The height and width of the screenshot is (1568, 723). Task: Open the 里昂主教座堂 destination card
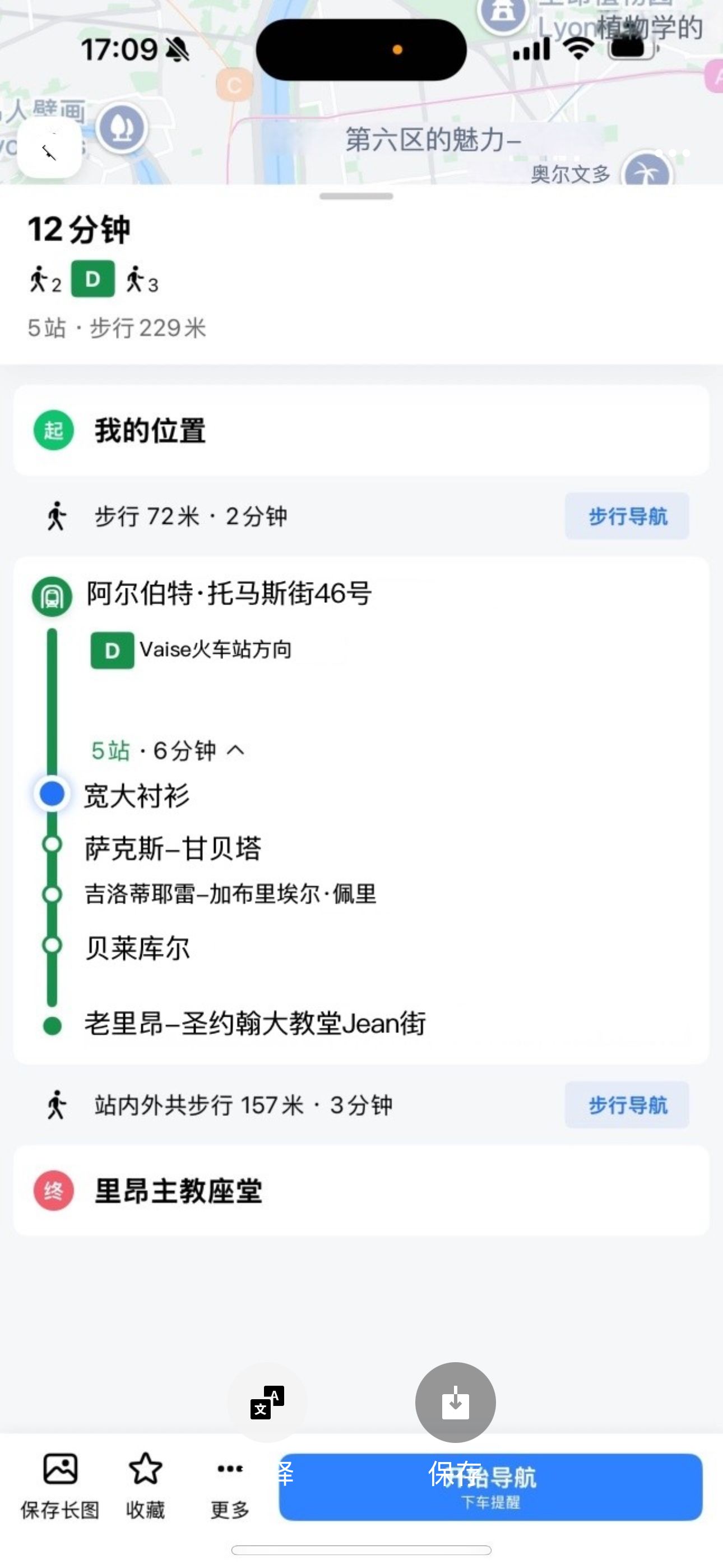[361, 1191]
